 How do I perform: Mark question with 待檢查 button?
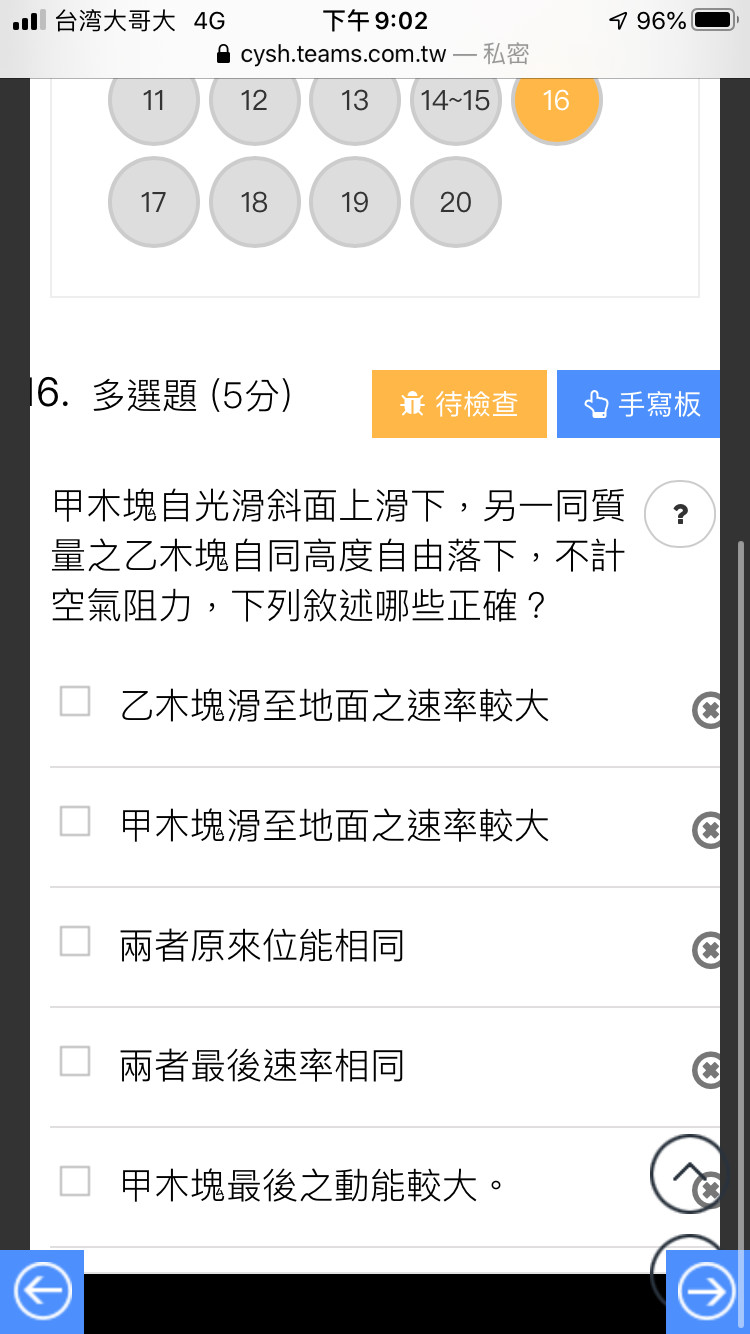click(x=459, y=404)
